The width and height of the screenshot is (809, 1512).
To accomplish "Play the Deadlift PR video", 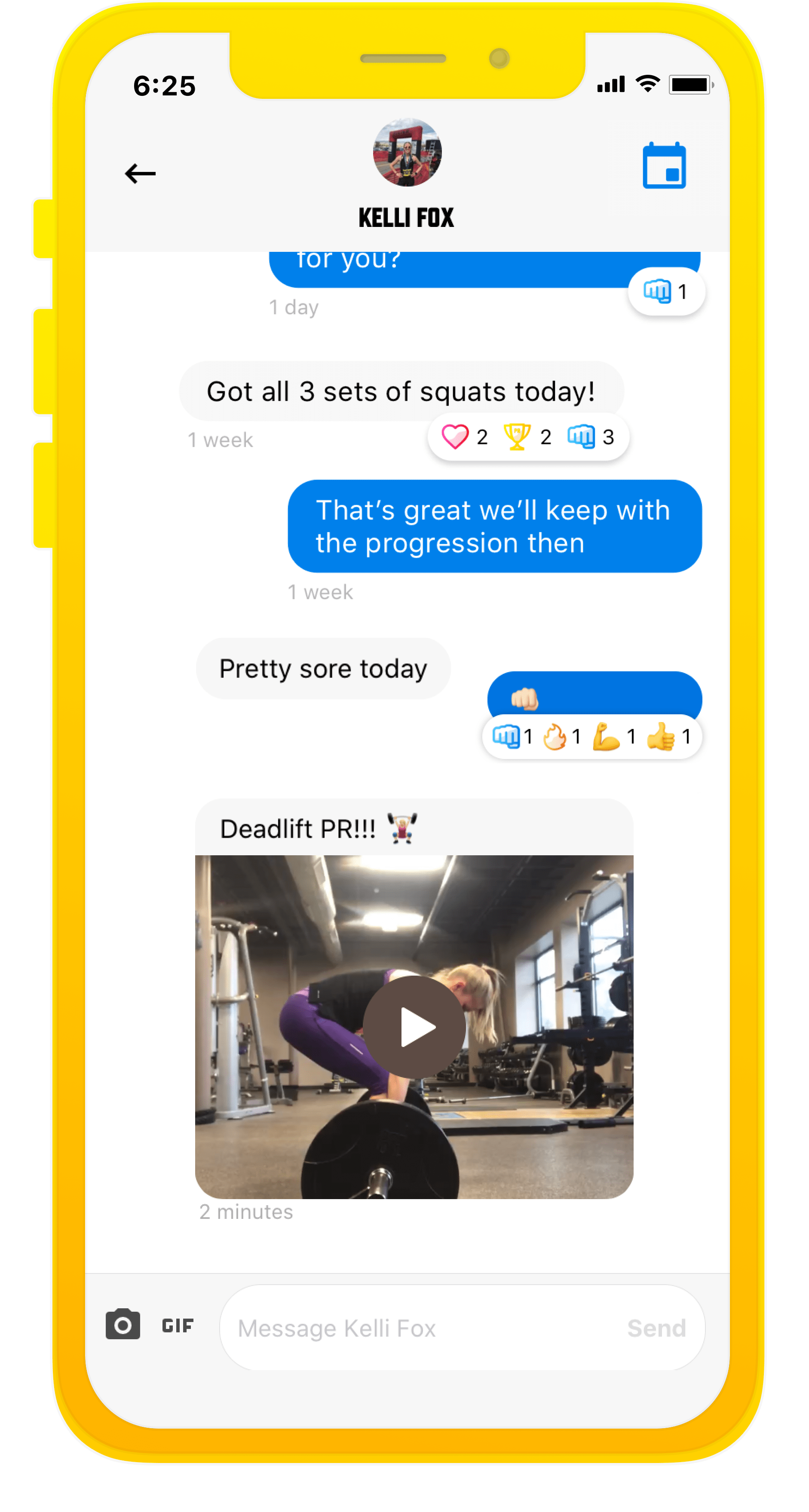I will point(414,1027).
